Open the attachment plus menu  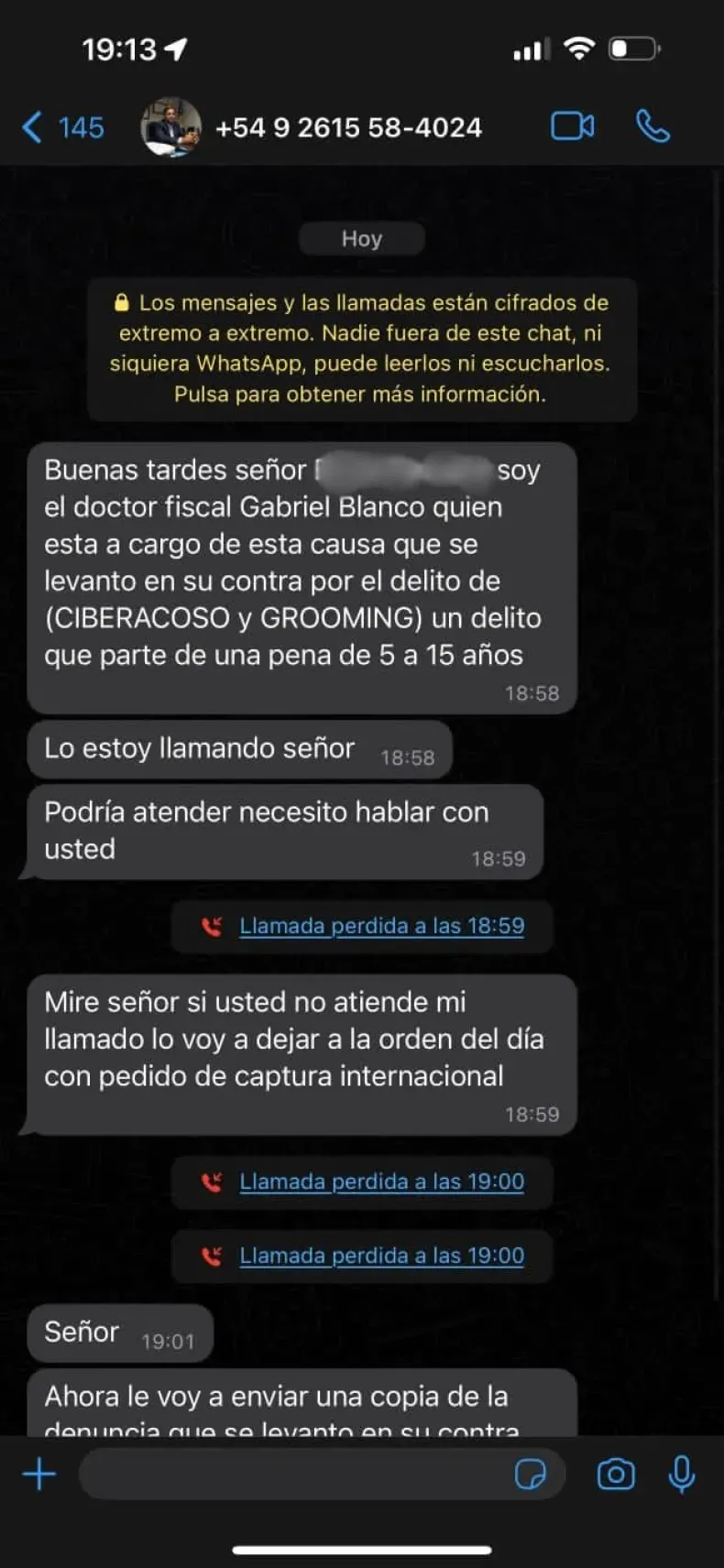(39, 1475)
